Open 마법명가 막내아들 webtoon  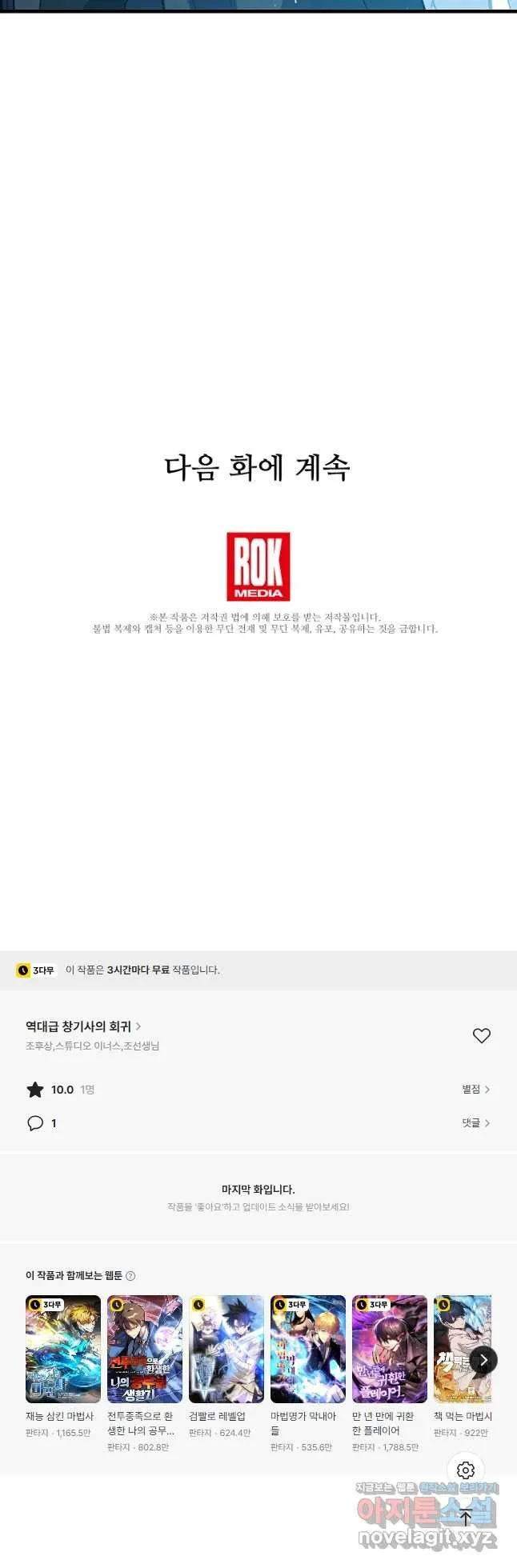pos(308,1349)
